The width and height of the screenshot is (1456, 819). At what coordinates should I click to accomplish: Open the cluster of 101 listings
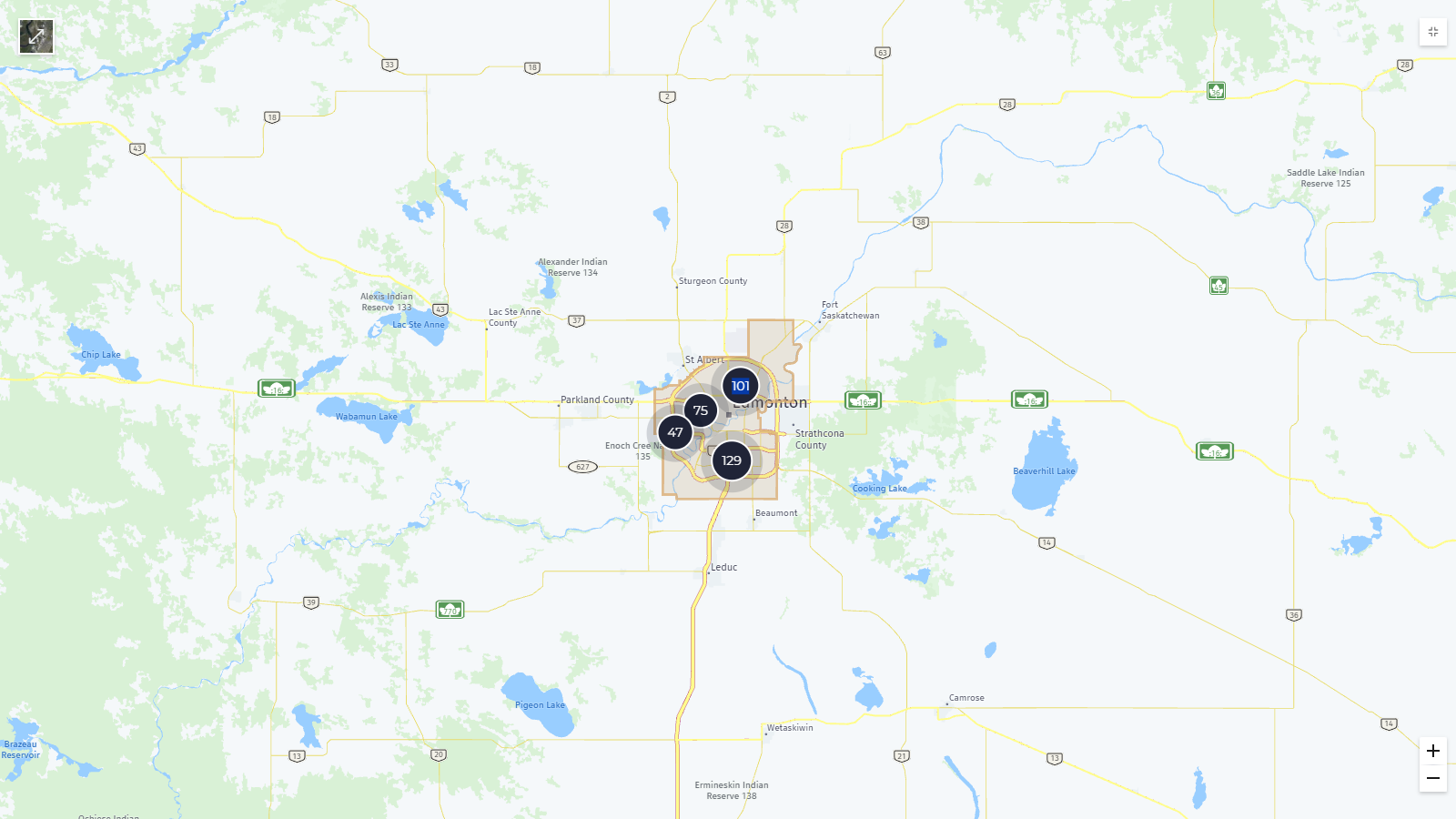tap(741, 386)
